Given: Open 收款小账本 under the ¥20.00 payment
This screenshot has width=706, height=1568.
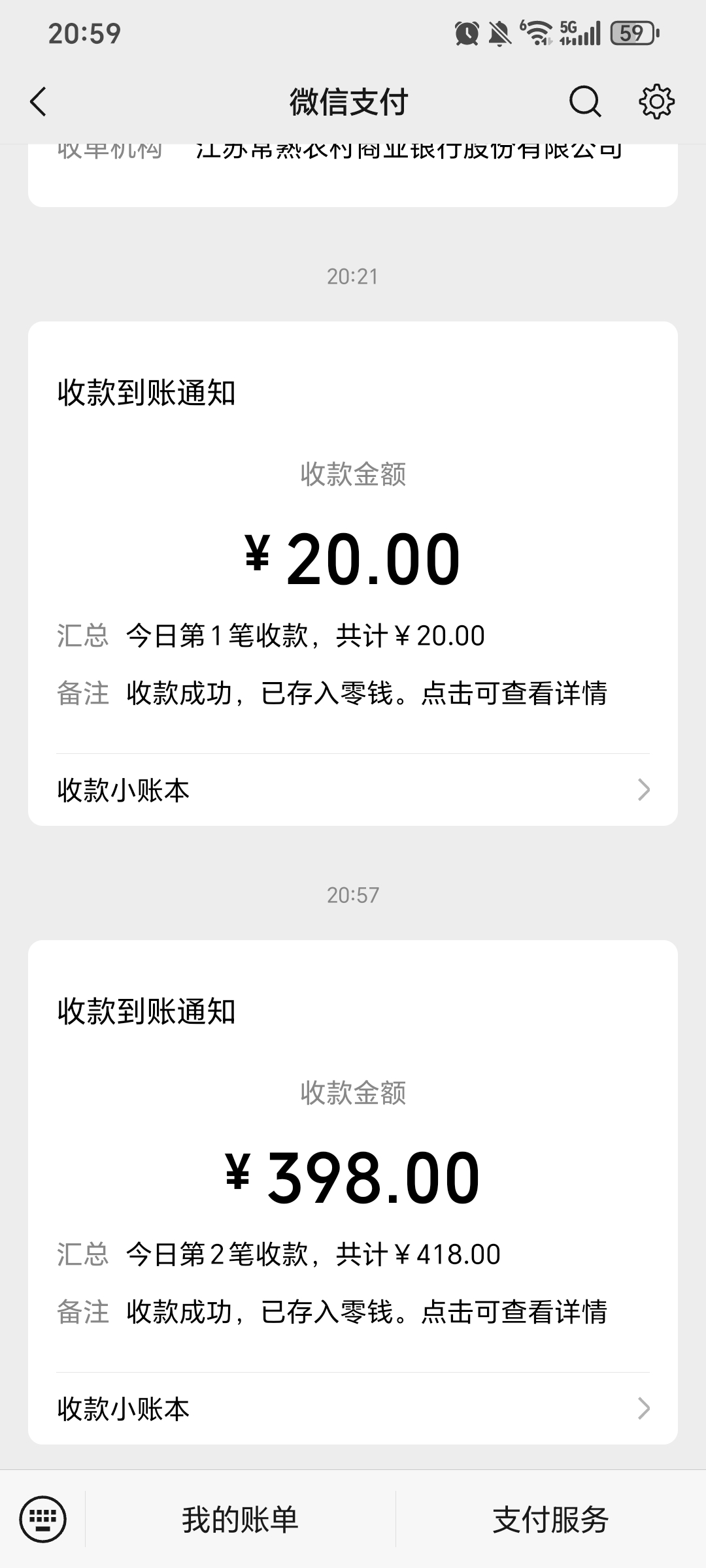Looking at the screenshot, I should pyautogui.click(x=353, y=790).
